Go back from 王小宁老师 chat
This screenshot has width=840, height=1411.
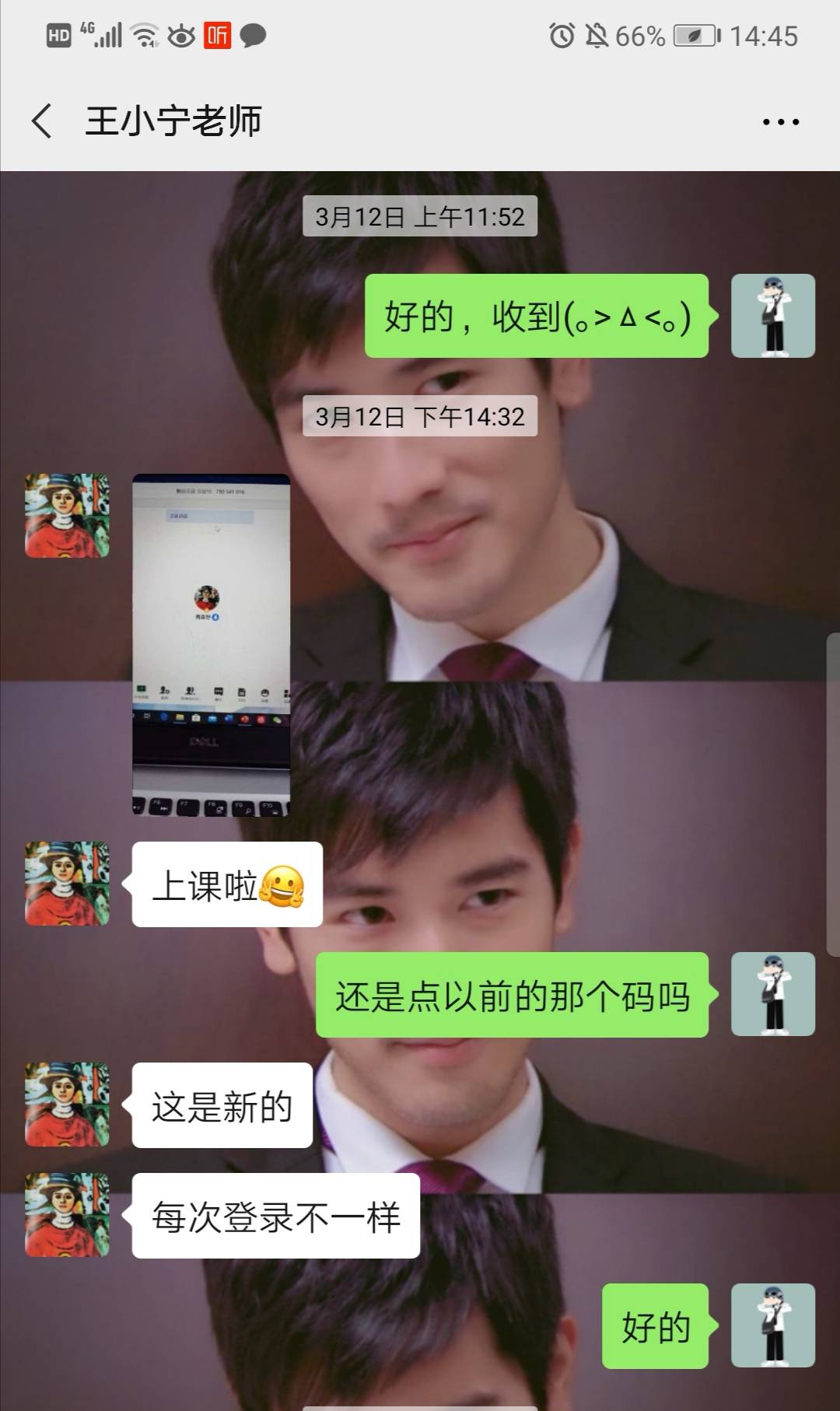pos(43,121)
